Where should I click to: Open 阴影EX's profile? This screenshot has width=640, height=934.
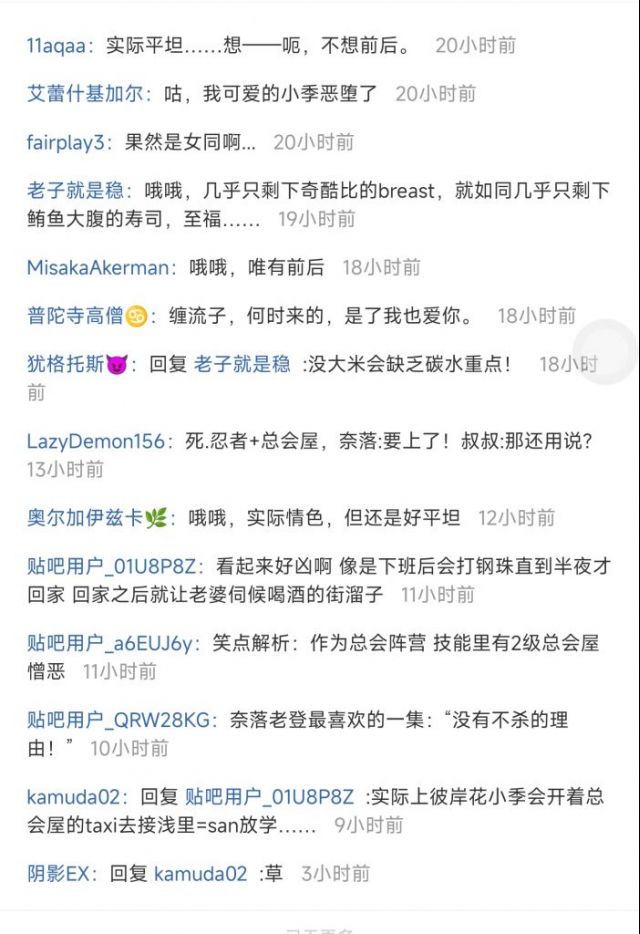click(x=58, y=874)
